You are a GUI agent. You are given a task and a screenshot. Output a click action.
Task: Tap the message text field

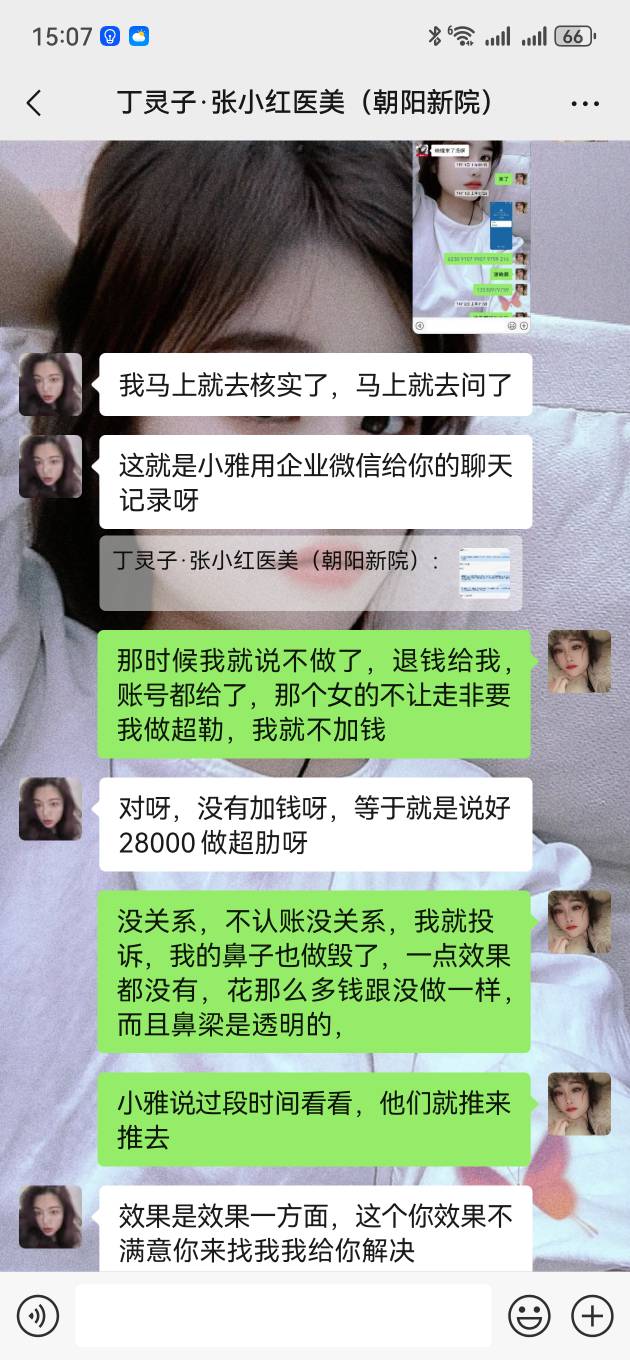[283, 1315]
